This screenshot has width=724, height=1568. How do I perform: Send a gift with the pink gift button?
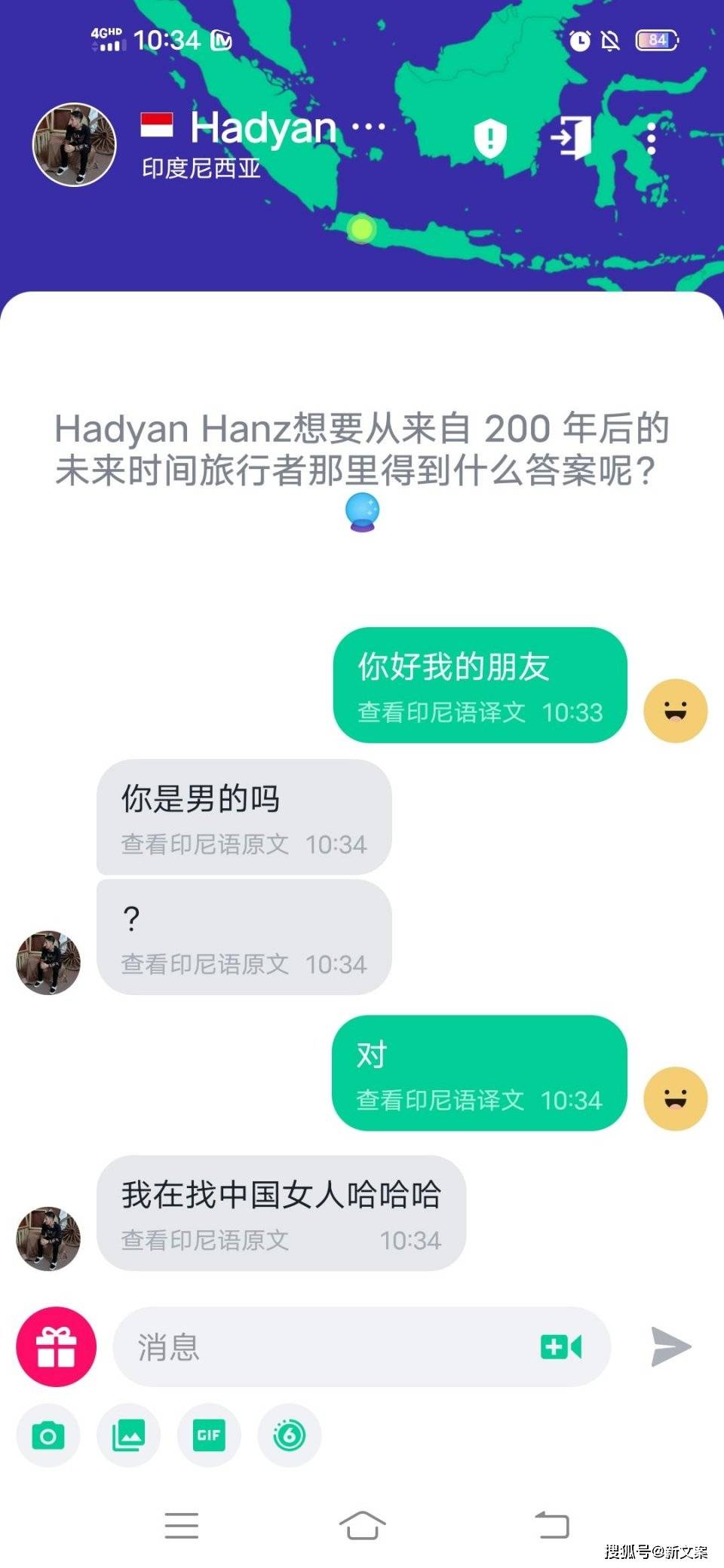click(57, 1347)
